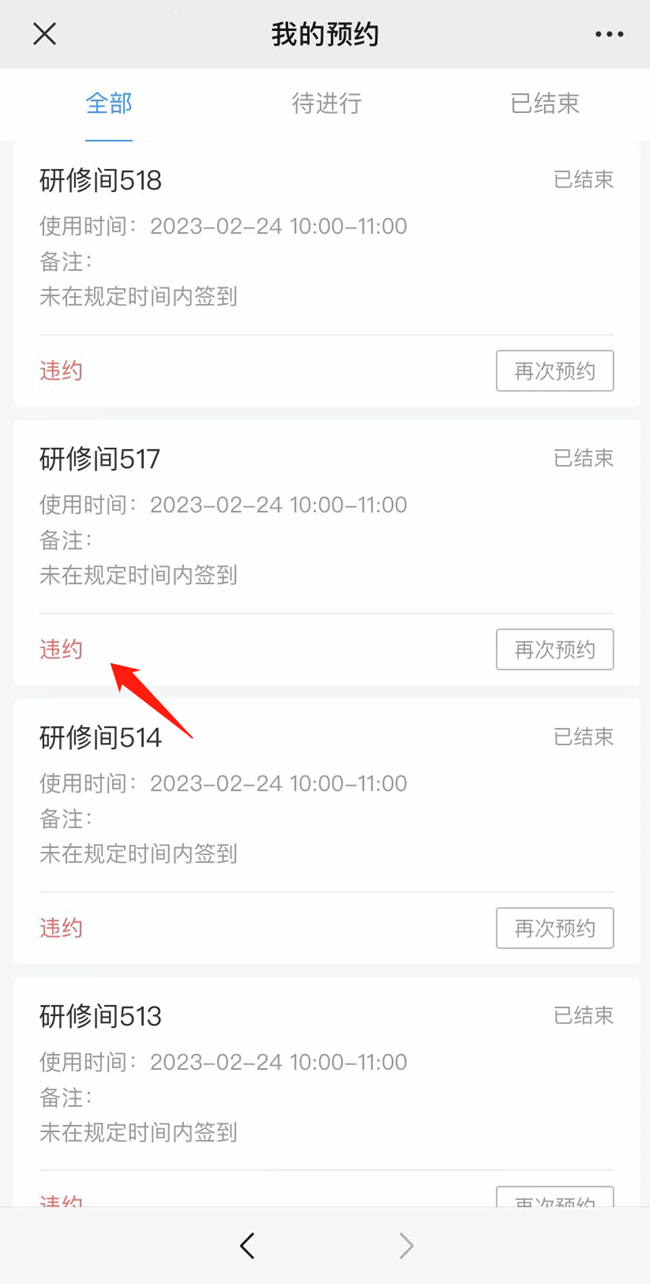Rebook 研修间514 with 再次预约
Image resolution: width=650 pixels, height=1284 pixels.
(x=555, y=928)
